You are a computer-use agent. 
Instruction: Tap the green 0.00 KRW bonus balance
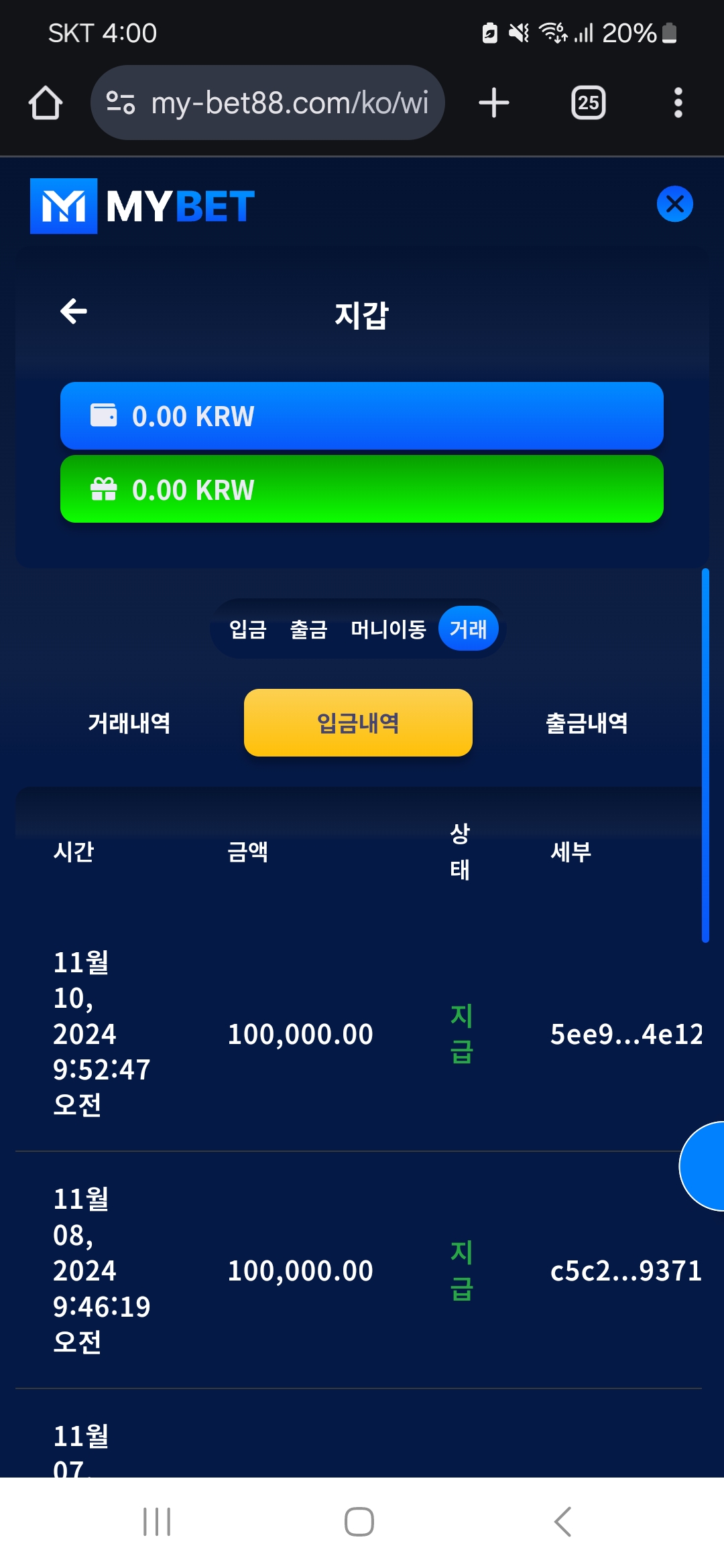[362, 489]
